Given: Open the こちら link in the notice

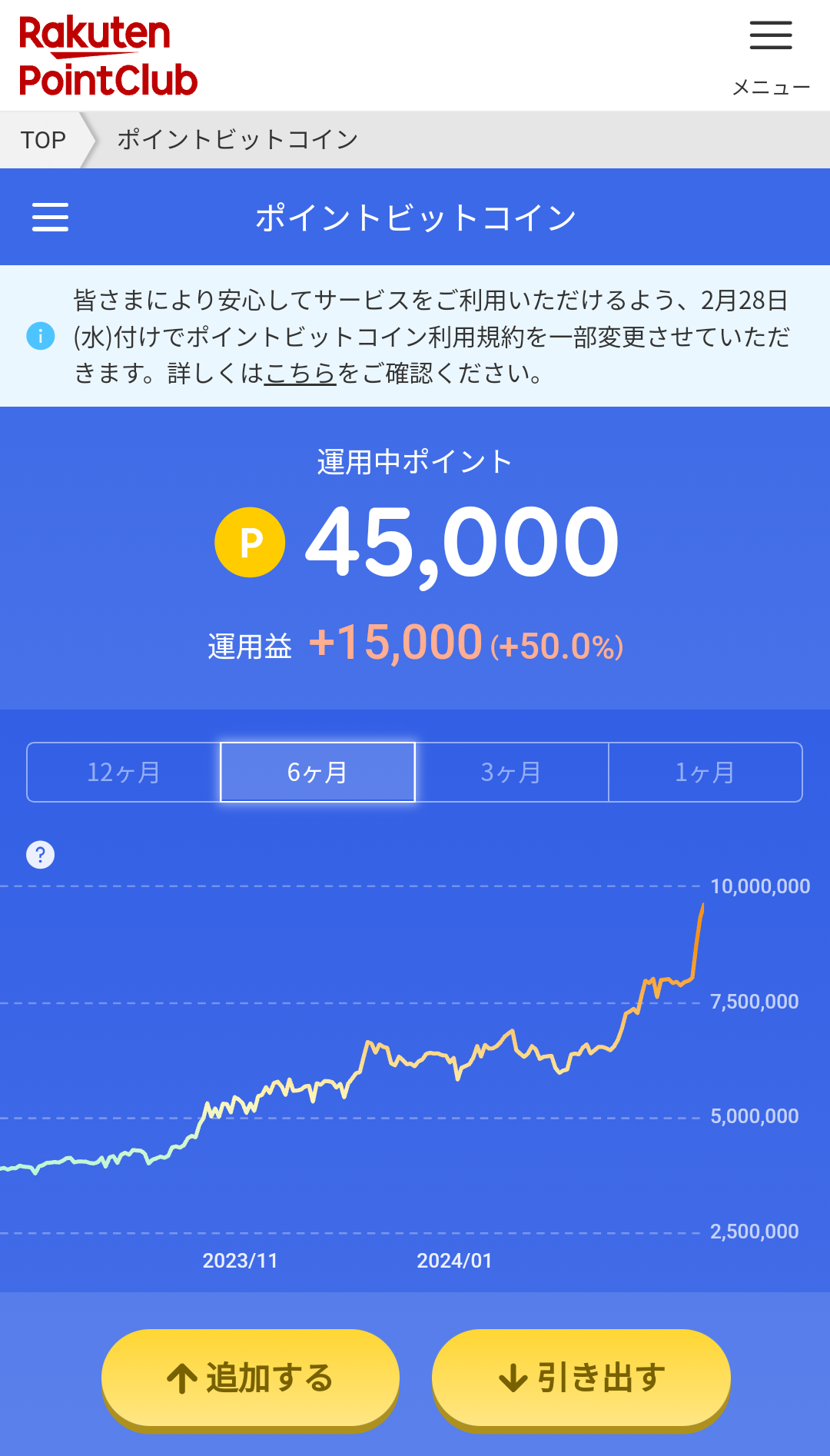Looking at the screenshot, I should point(300,374).
